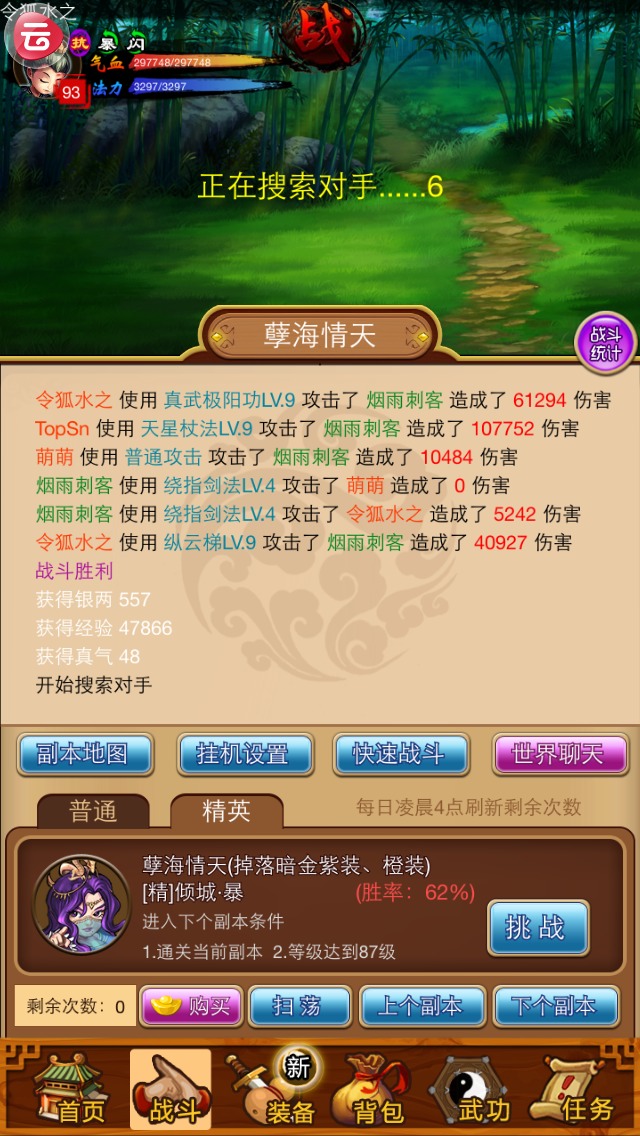Switch to the 普通 difficulty tab
This screenshot has width=640, height=1136.
tap(93, 811)
